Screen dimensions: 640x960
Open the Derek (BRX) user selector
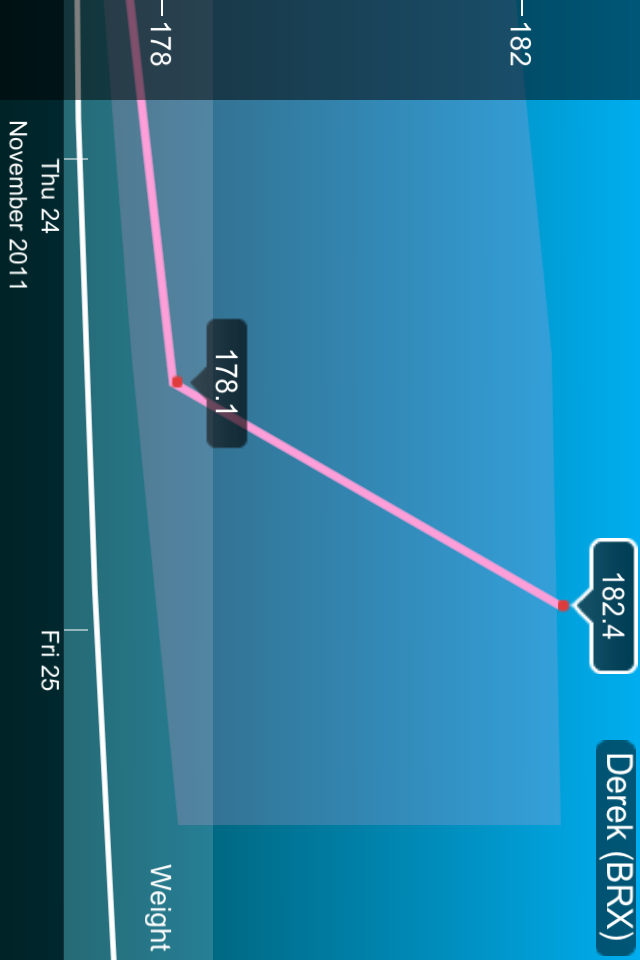coord(617,848)
